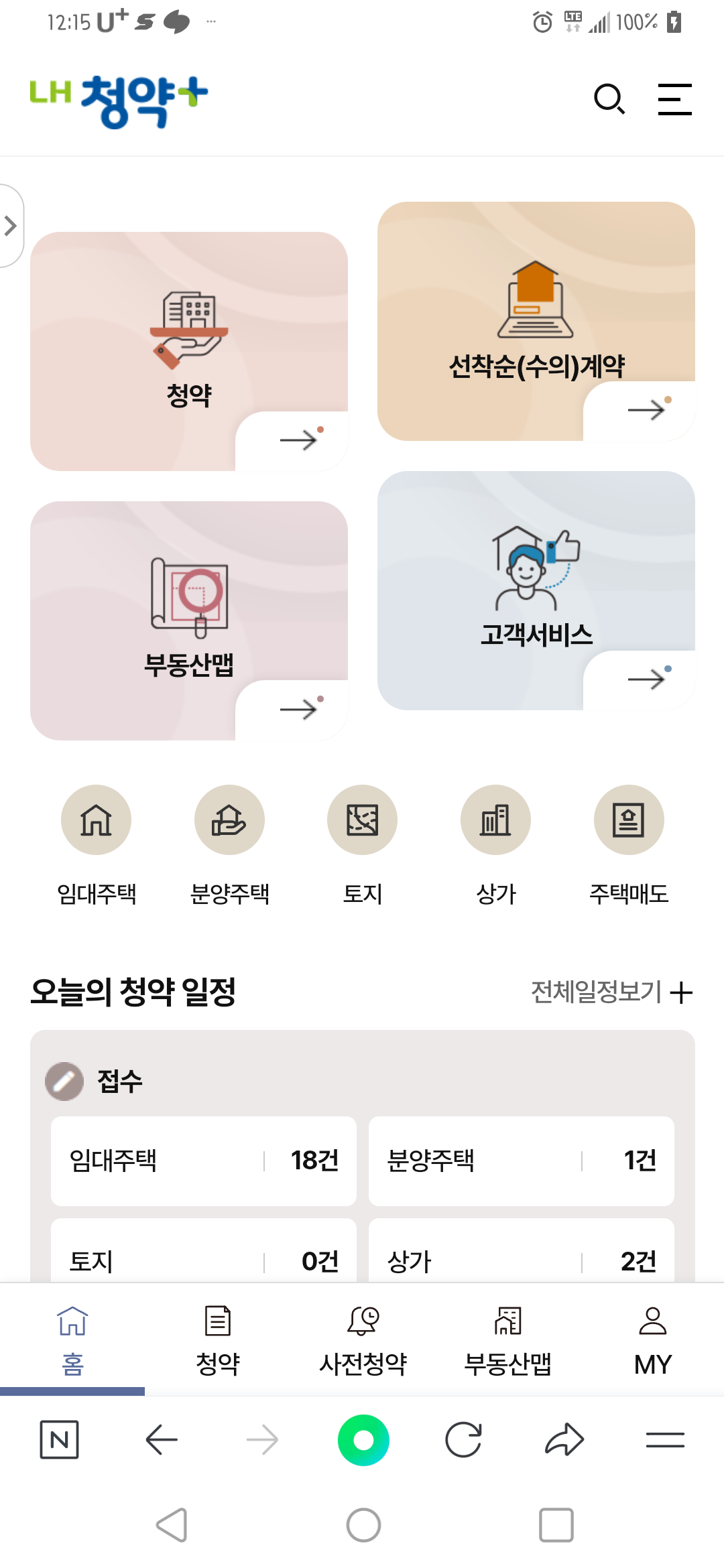Expand the left edge side panel chevron
The image size is (724, 1568).
(x=9, y=226)
